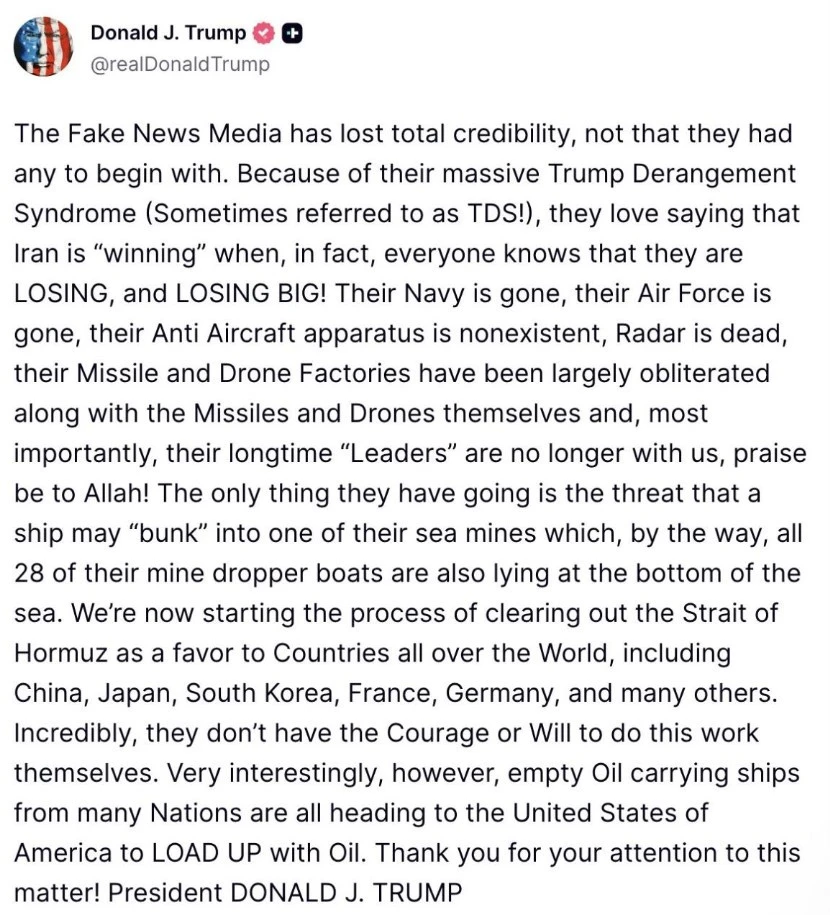Open the @realDonaldTrump handle
Screen dimensions: 830x915
pyautogui.click(x=180, y=64)
